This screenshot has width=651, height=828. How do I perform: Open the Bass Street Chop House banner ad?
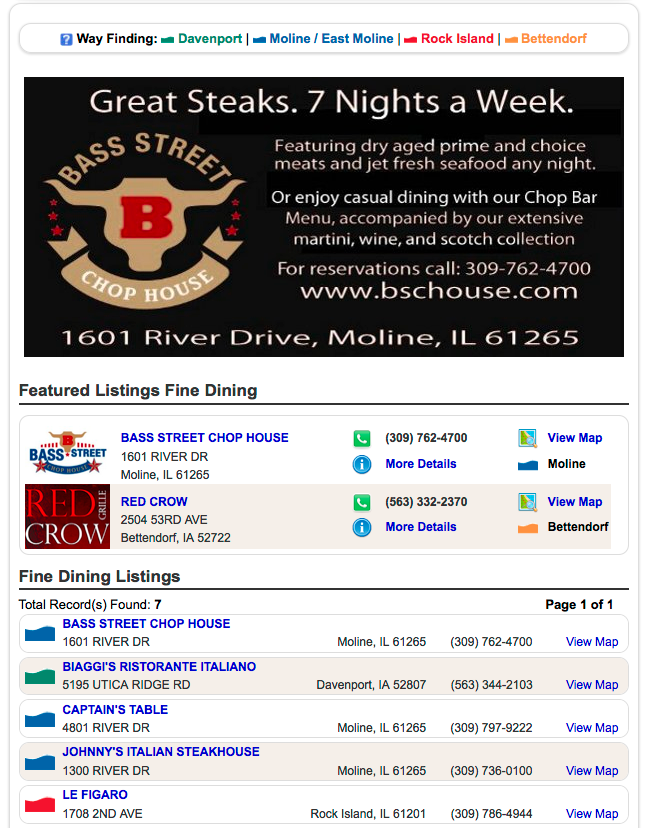coord(324,217)
